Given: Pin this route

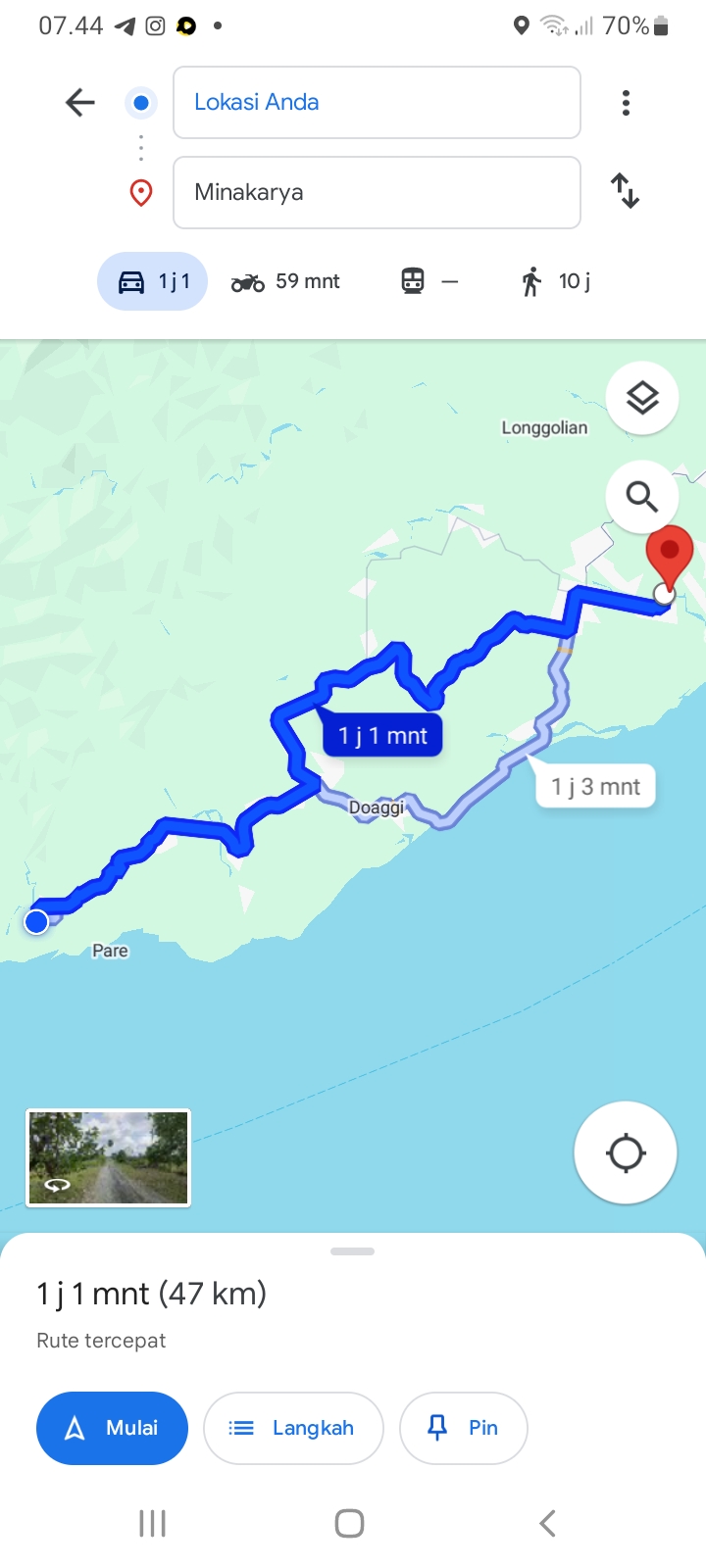Looking at the screenshot, I should point(464,1428).
